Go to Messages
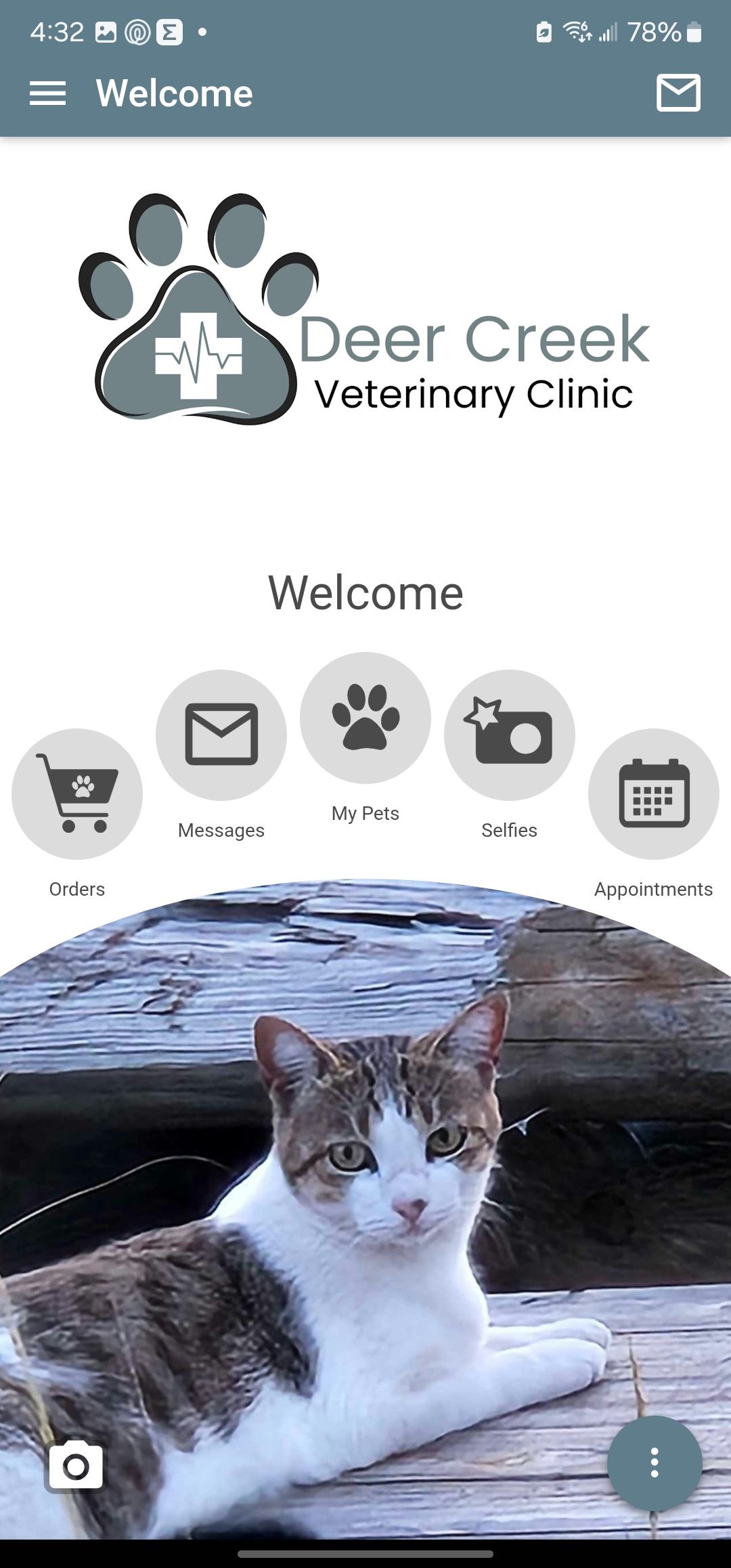The height and width of the screenshot is (1568, 731). [221, 735]
